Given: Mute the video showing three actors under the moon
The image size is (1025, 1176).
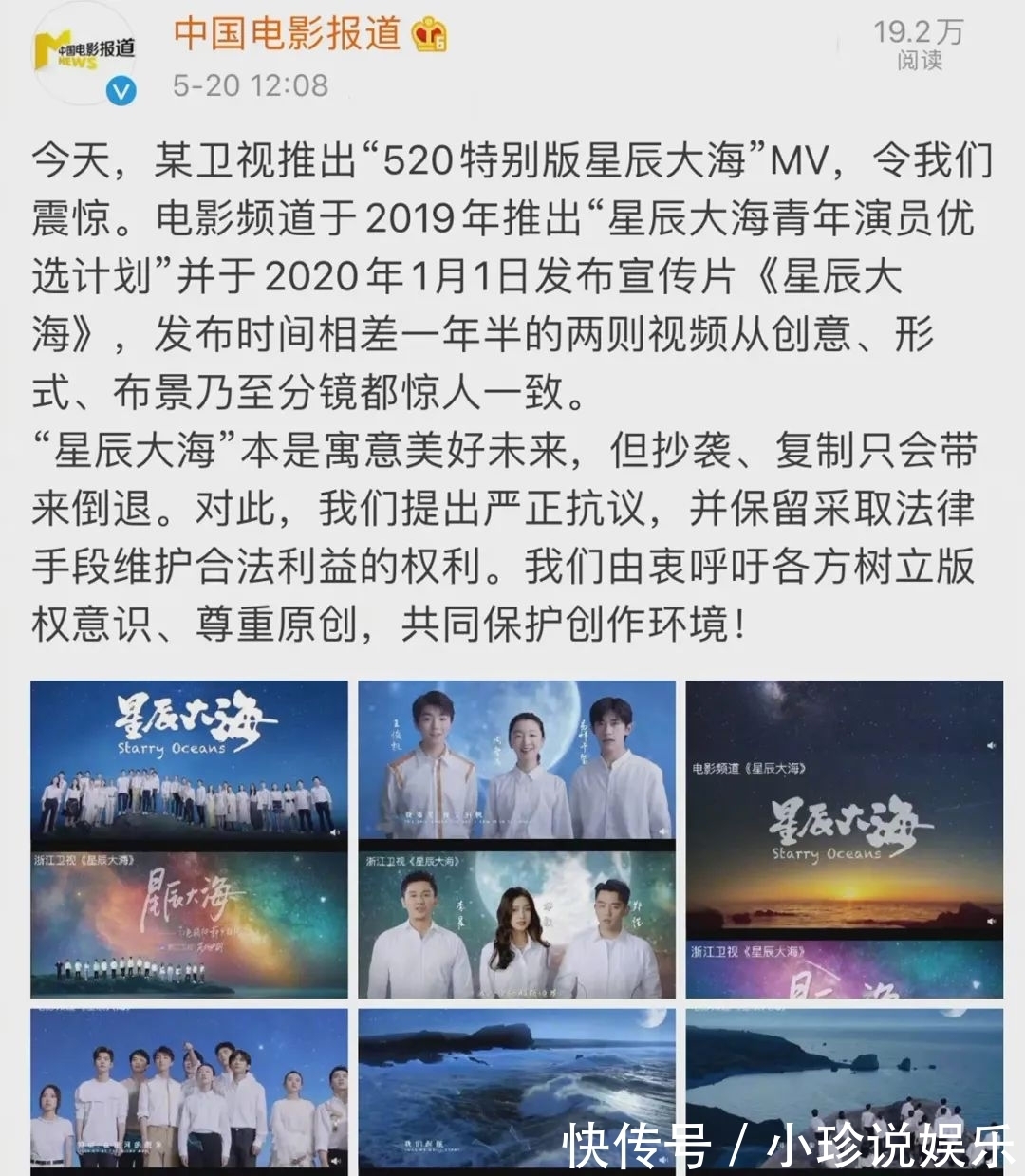Looking at the screenshot, I should [662, 831].
